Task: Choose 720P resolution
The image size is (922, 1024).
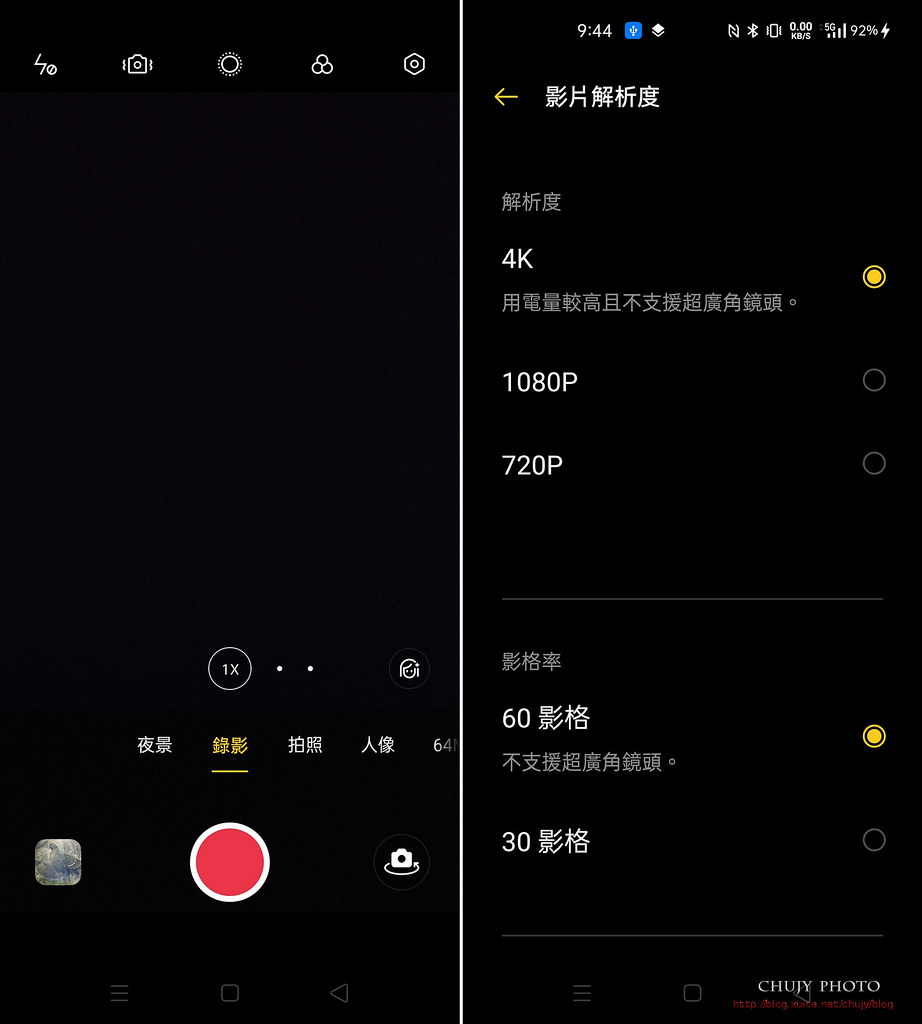Action: [x=873, y=464]
